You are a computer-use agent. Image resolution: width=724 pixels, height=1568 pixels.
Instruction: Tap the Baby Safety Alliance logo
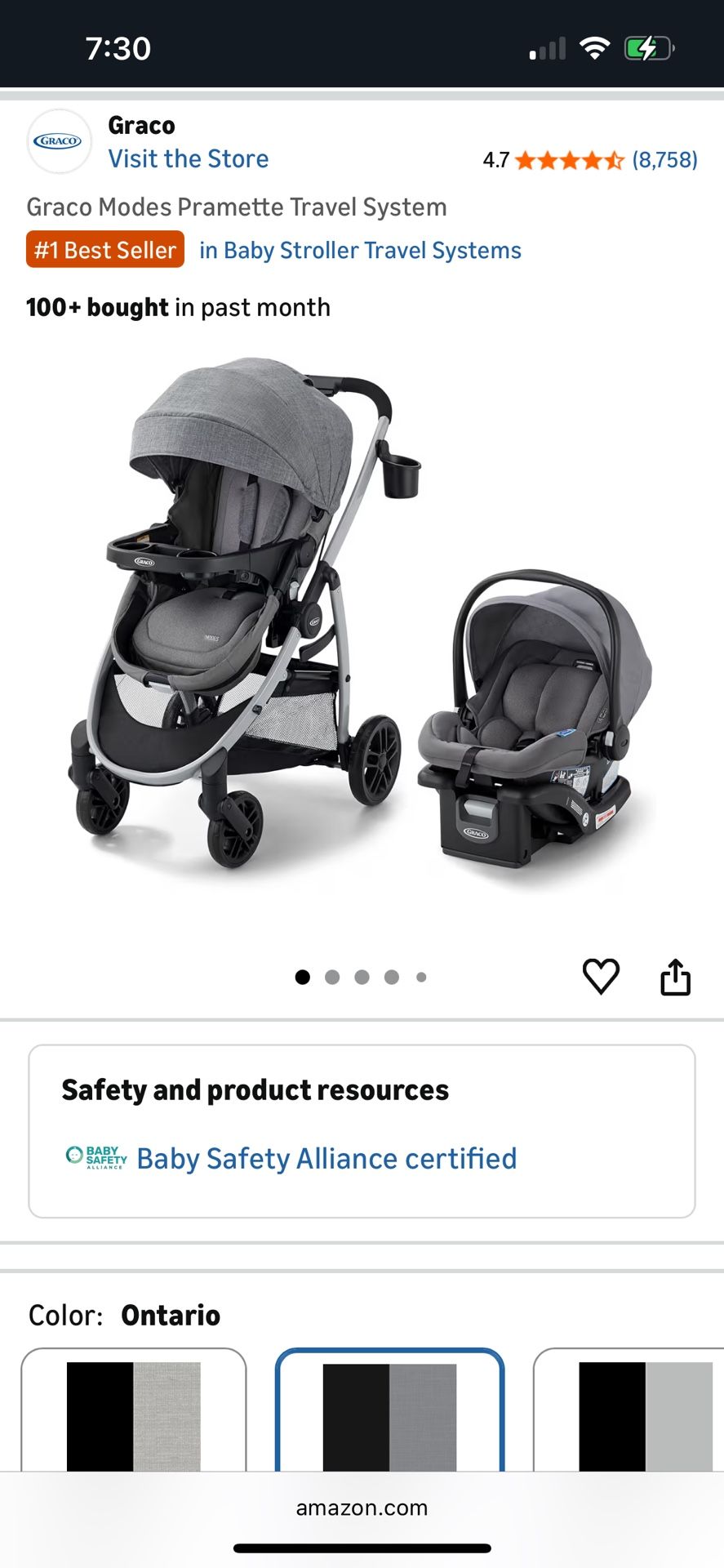click(94, 1157)
